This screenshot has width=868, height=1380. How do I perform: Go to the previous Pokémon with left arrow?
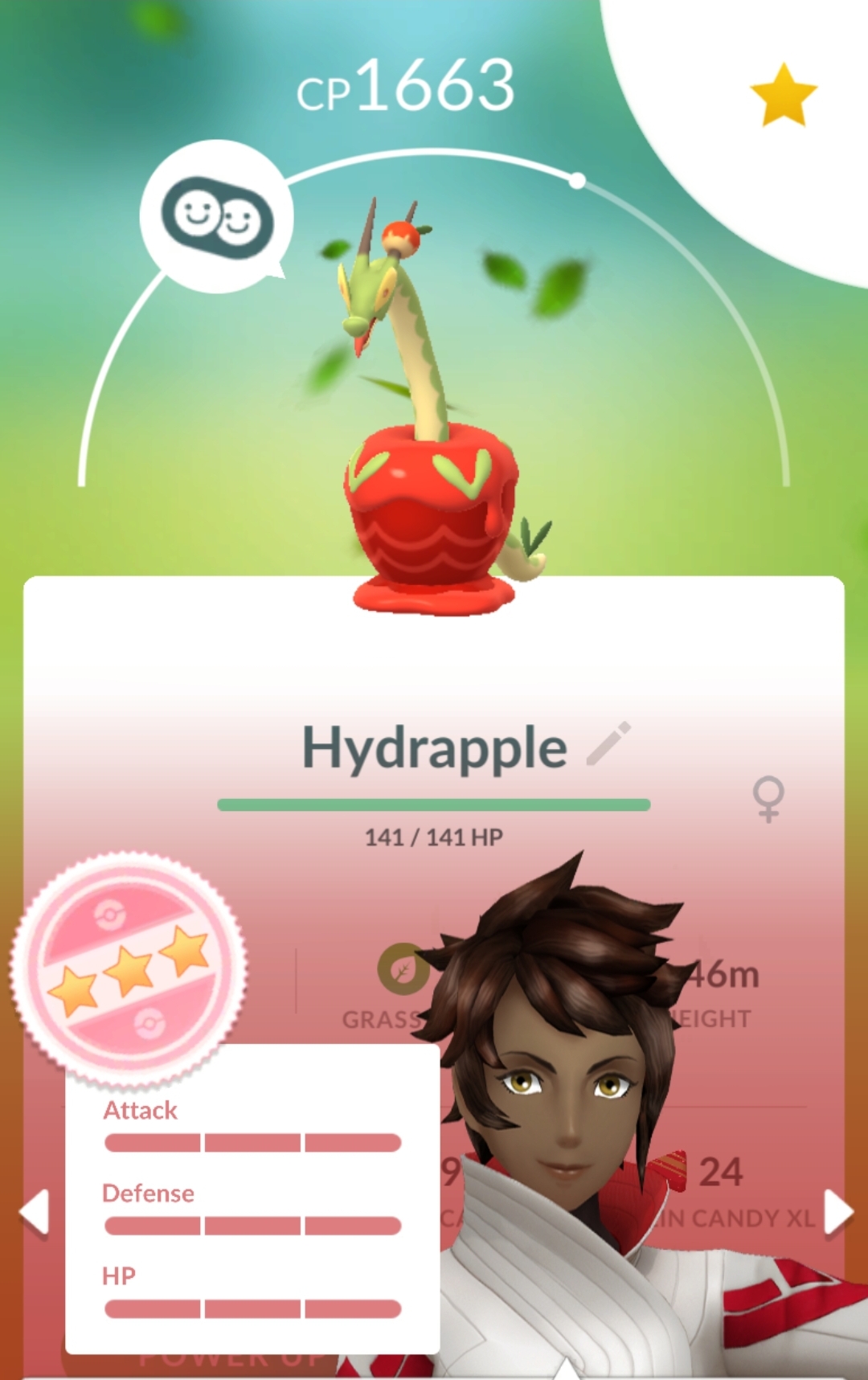pyautogui.click(x=35, y=1211)
